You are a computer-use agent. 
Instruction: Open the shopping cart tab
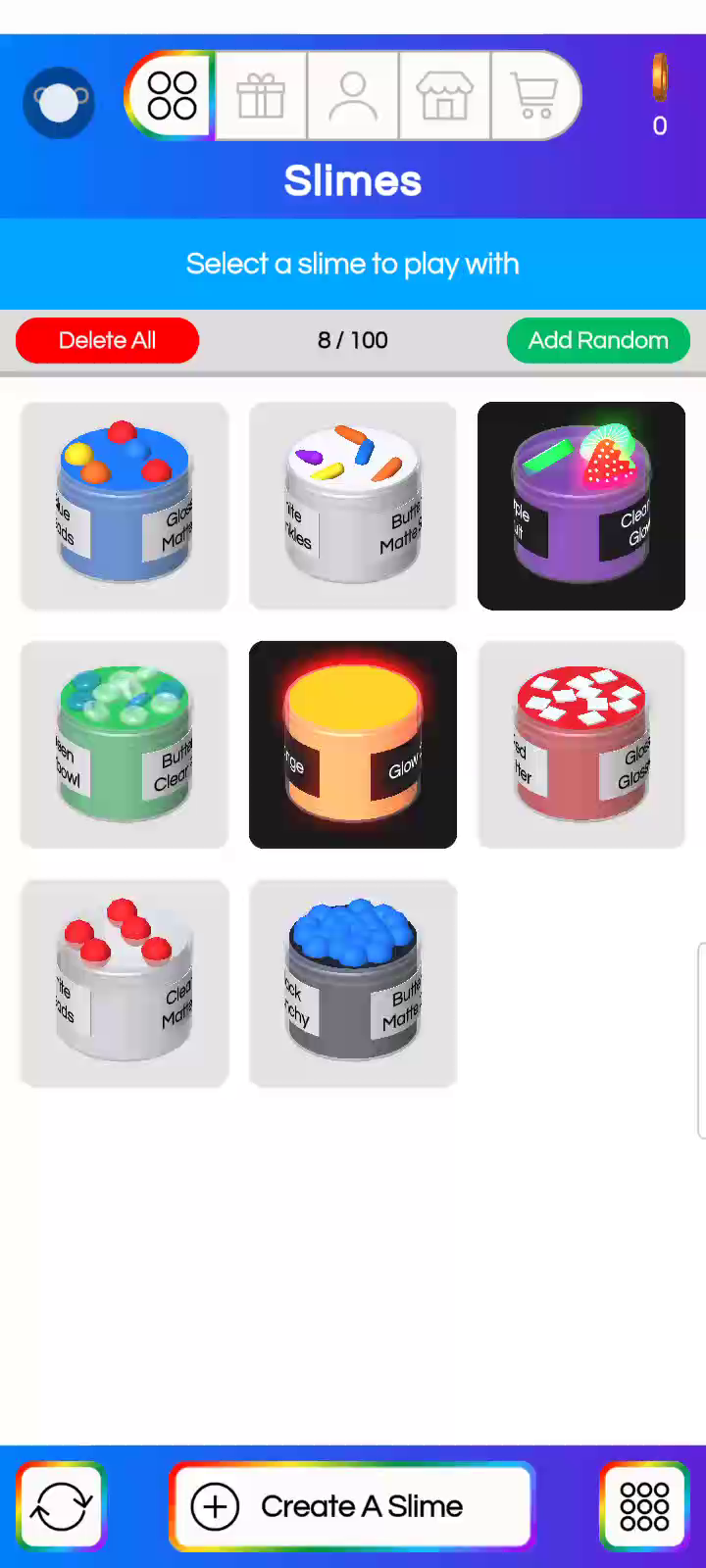[534, 96]
